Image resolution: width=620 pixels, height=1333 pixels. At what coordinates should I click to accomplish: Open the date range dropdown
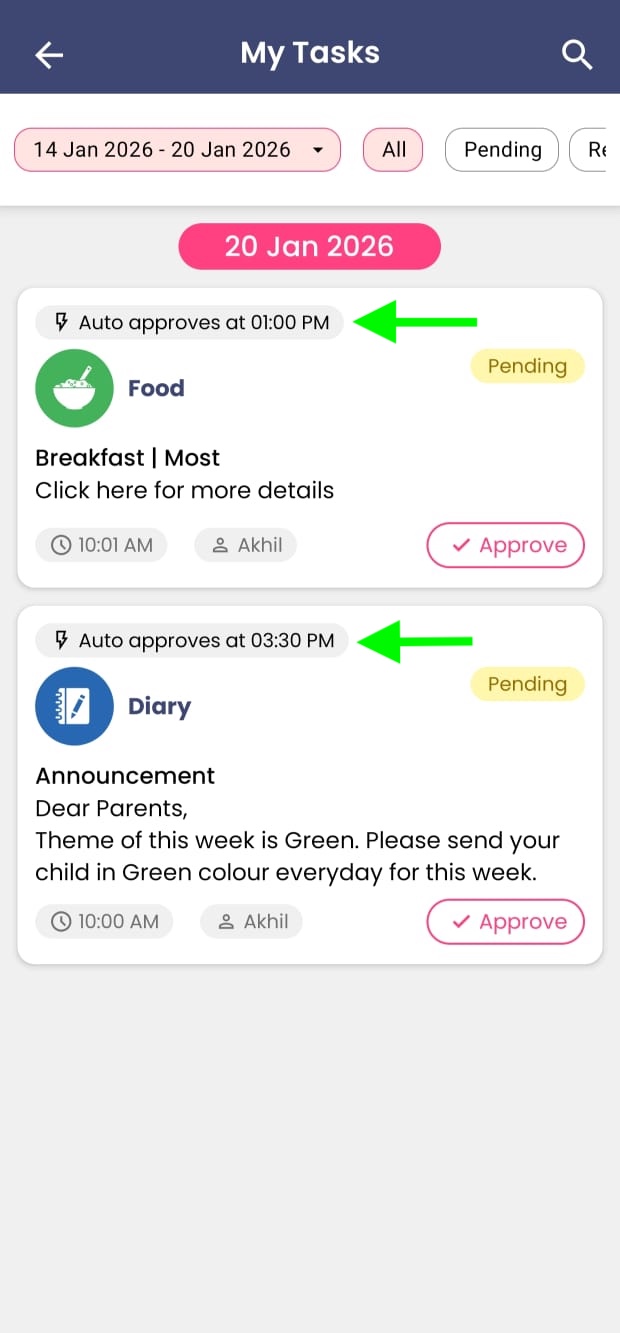pyautogui.click(x=177, y=150)
